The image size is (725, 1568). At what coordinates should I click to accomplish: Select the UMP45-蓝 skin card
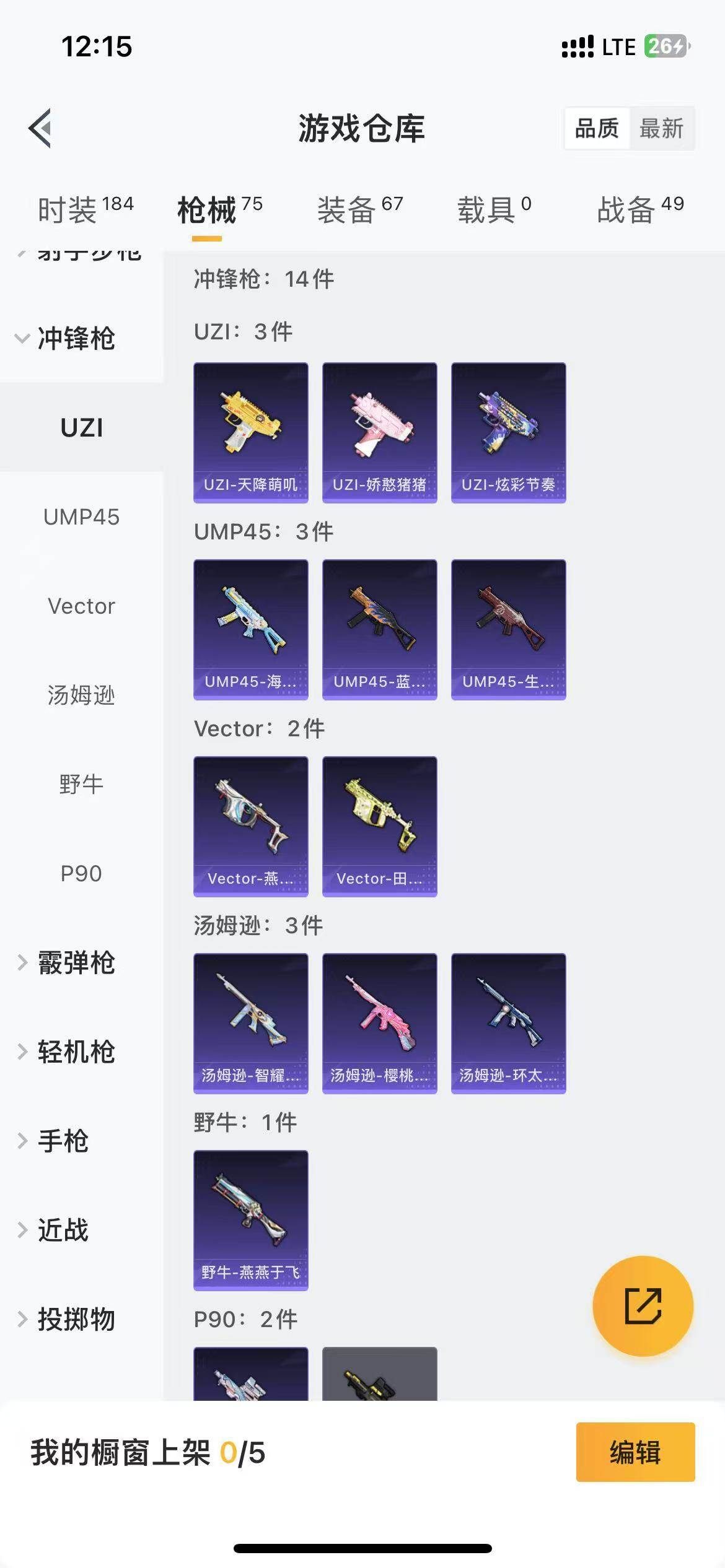pyautogui.click(x=379, y=629)
